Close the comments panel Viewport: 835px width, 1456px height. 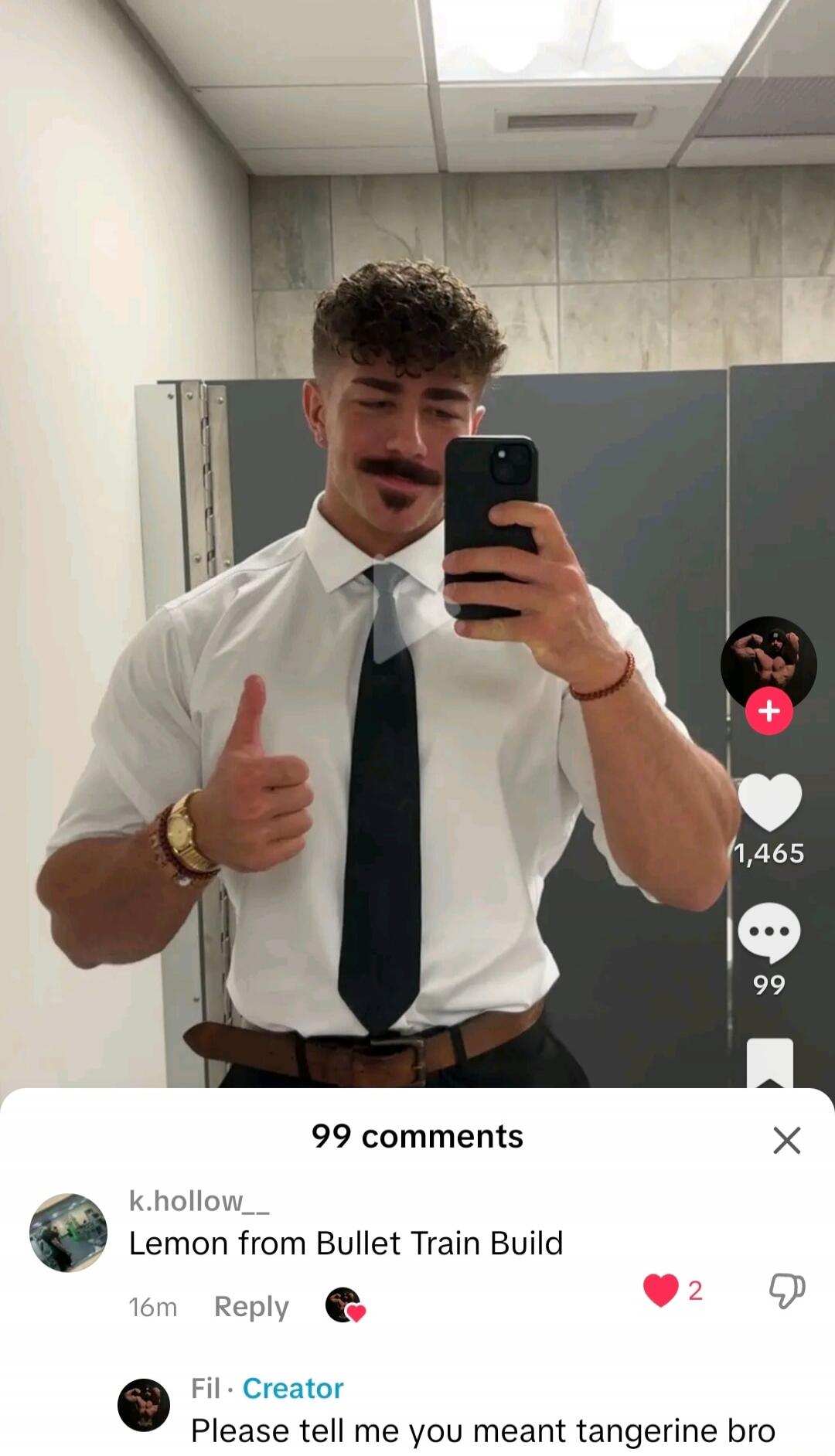pos(786,1140)
